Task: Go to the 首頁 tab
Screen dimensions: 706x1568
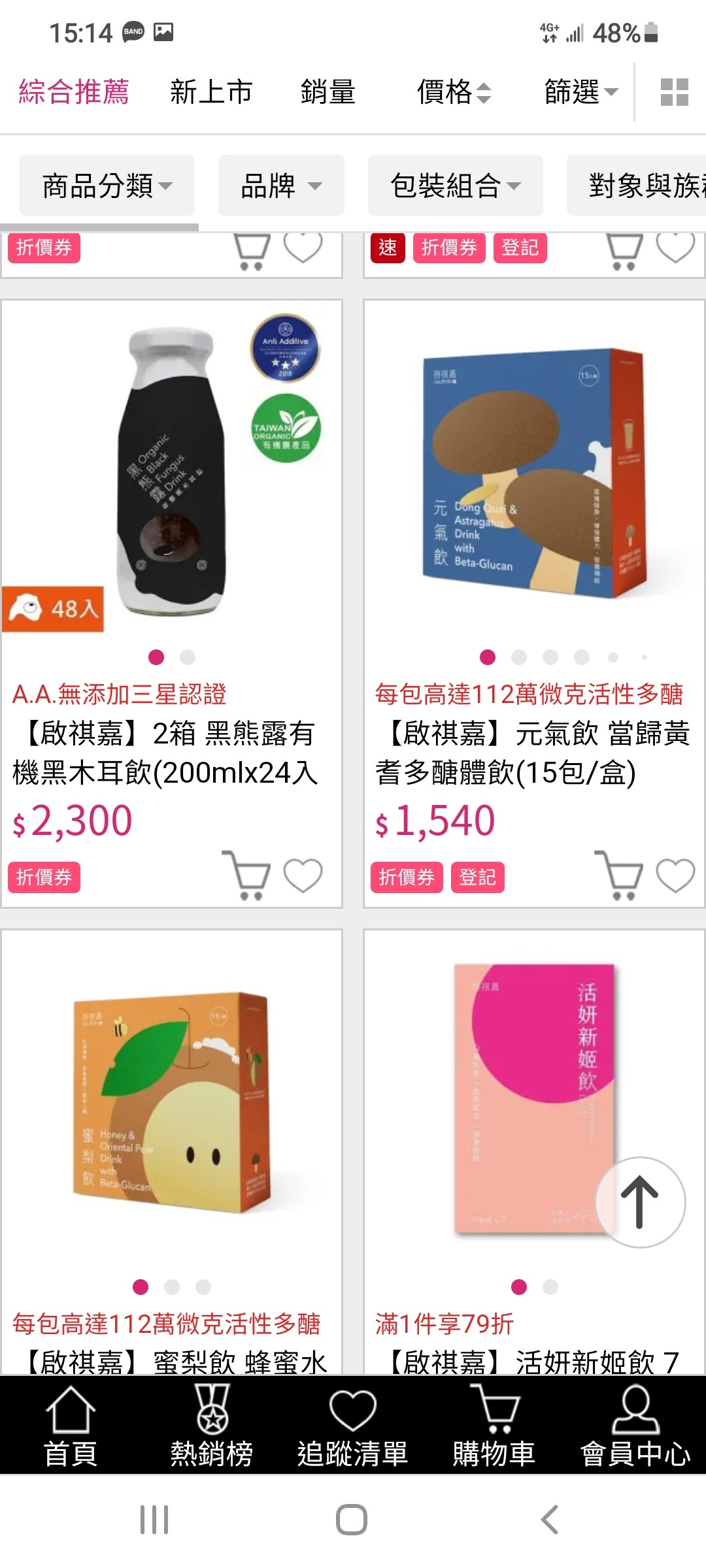Action: coord(71,1426)
